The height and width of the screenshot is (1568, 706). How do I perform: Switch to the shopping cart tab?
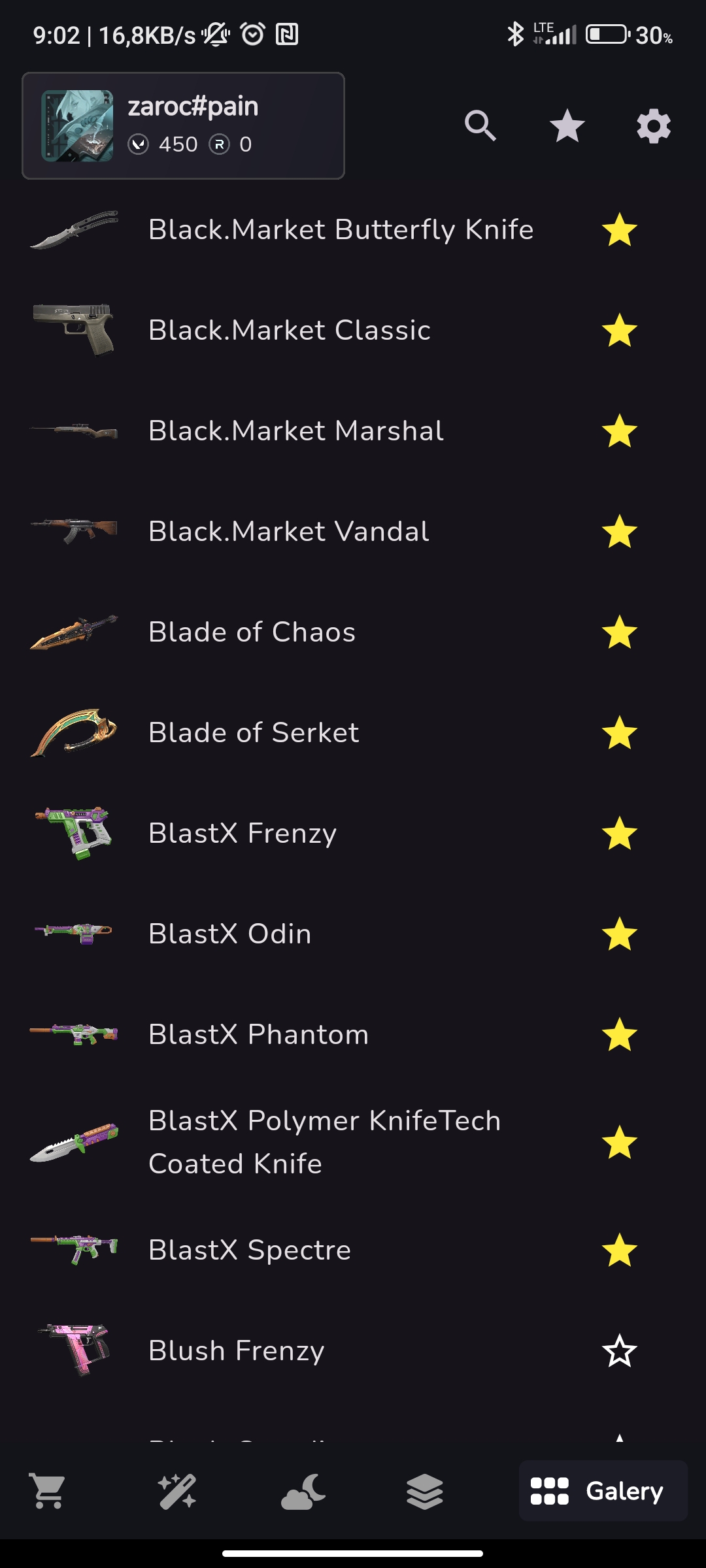pyautogui.click(x=49, y=1491)
